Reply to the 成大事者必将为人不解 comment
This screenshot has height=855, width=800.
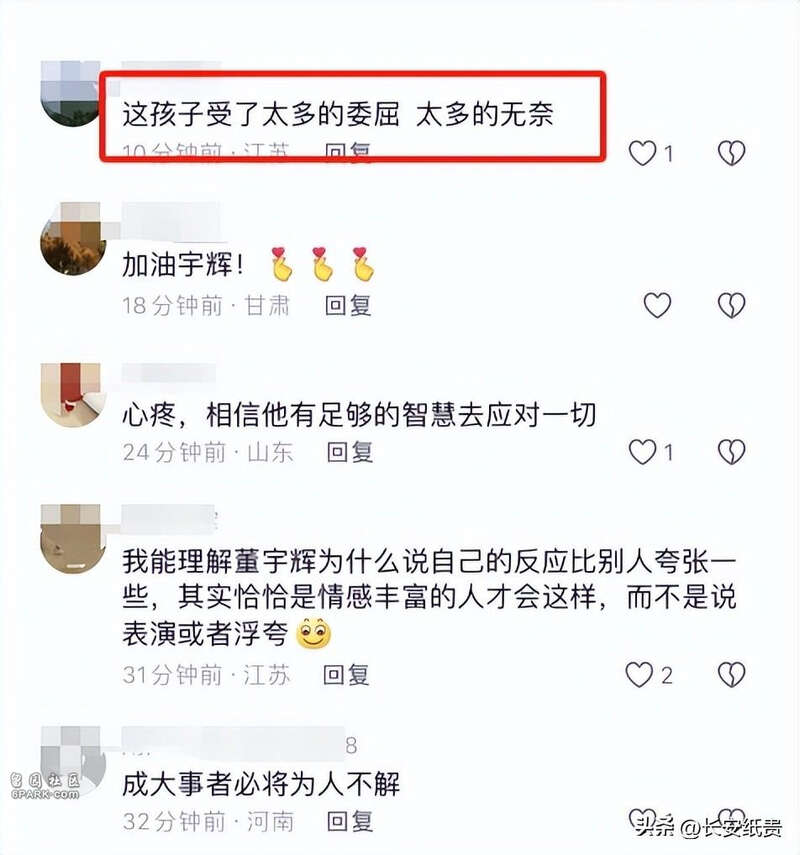(349, 822)
